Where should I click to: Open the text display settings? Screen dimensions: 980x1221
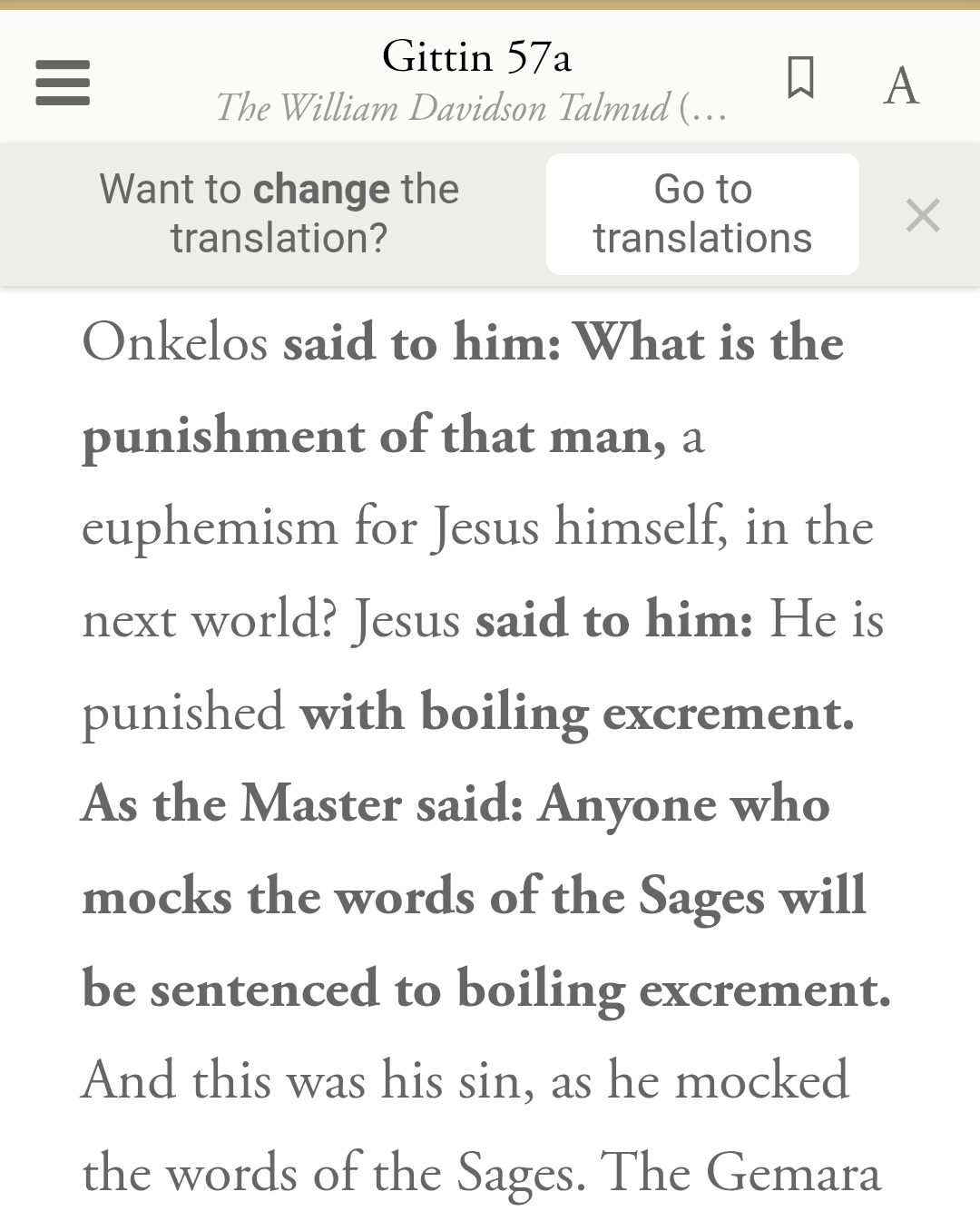tap(901, 84)
